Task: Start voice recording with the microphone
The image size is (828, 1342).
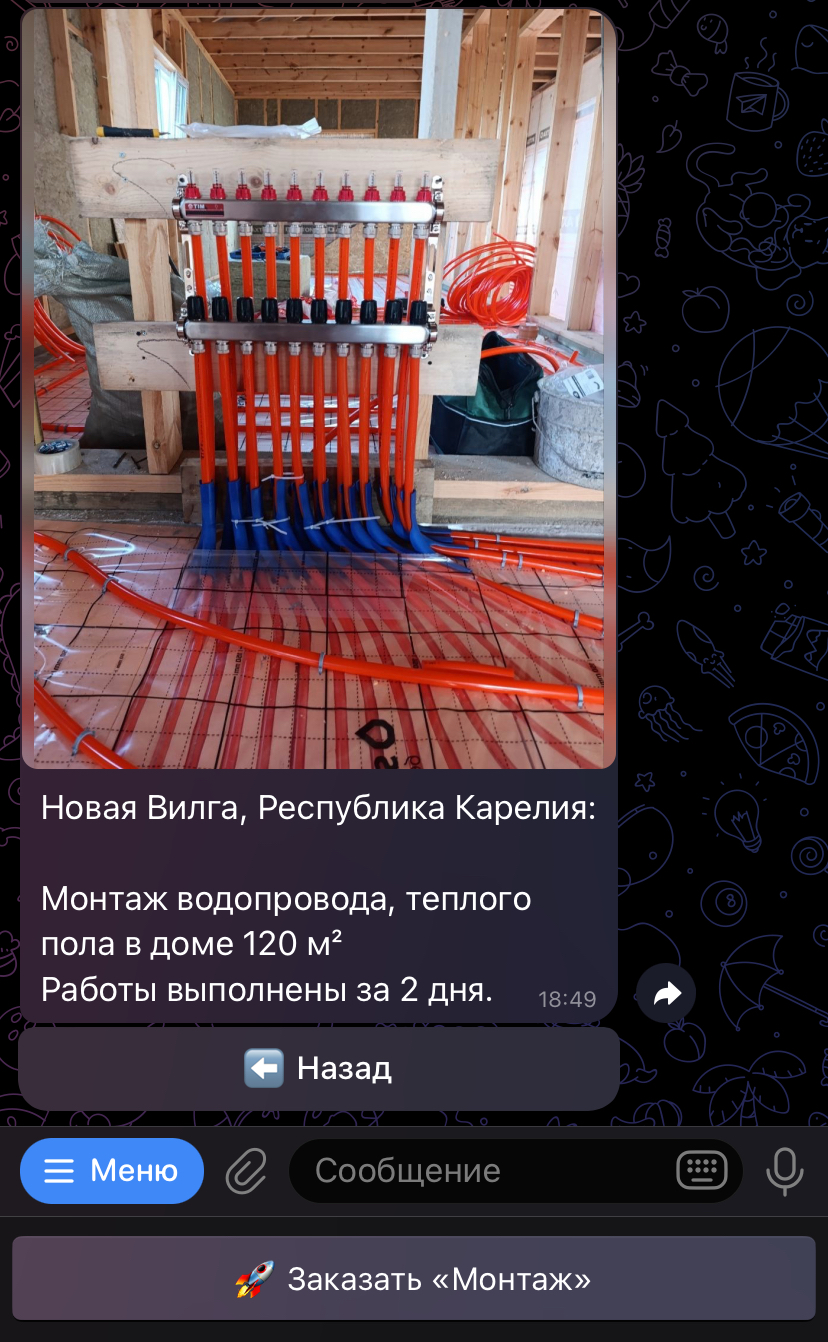Action: click(x=785, y=1171)
